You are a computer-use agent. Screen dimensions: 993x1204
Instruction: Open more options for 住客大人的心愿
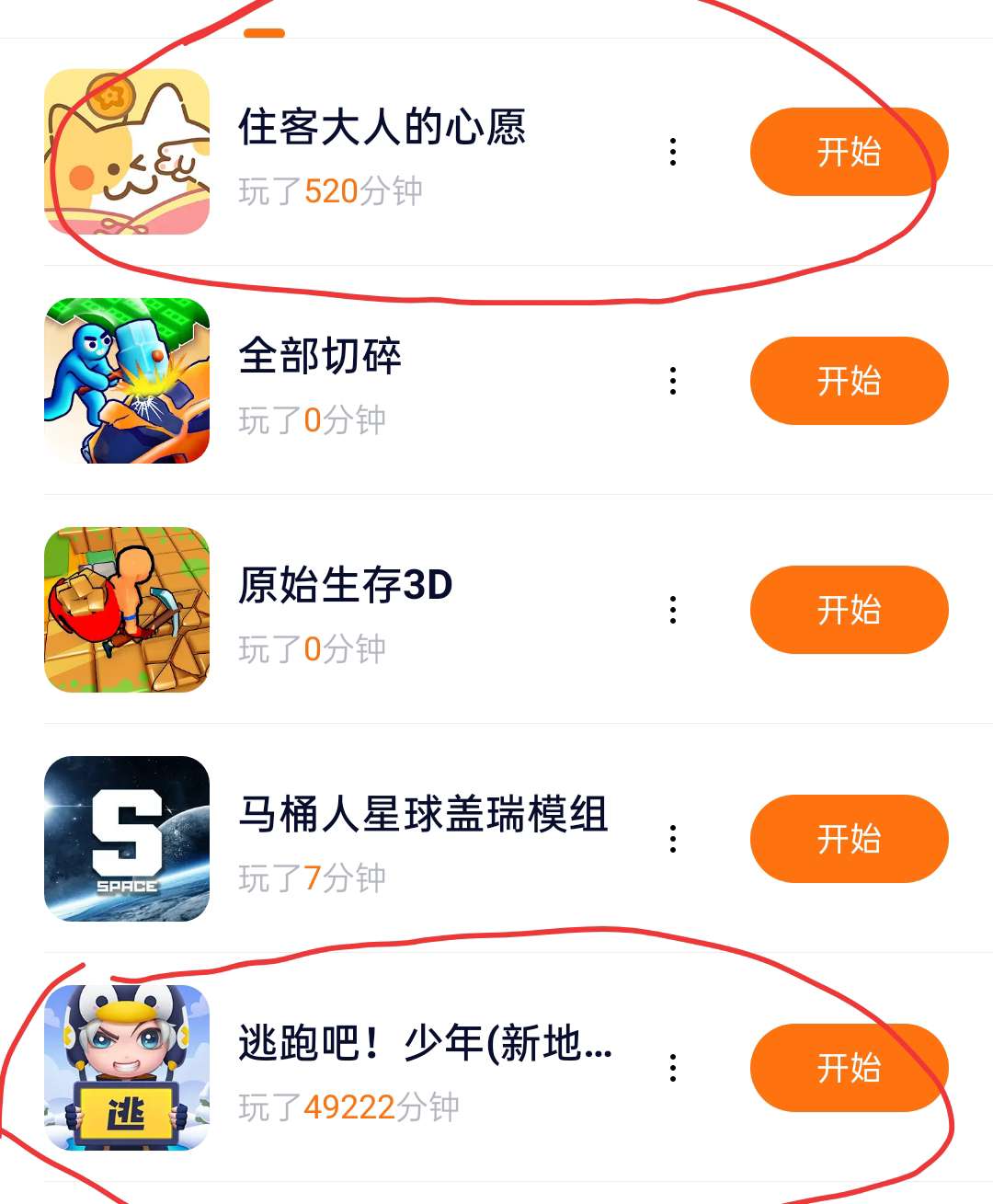coord(673,152)
